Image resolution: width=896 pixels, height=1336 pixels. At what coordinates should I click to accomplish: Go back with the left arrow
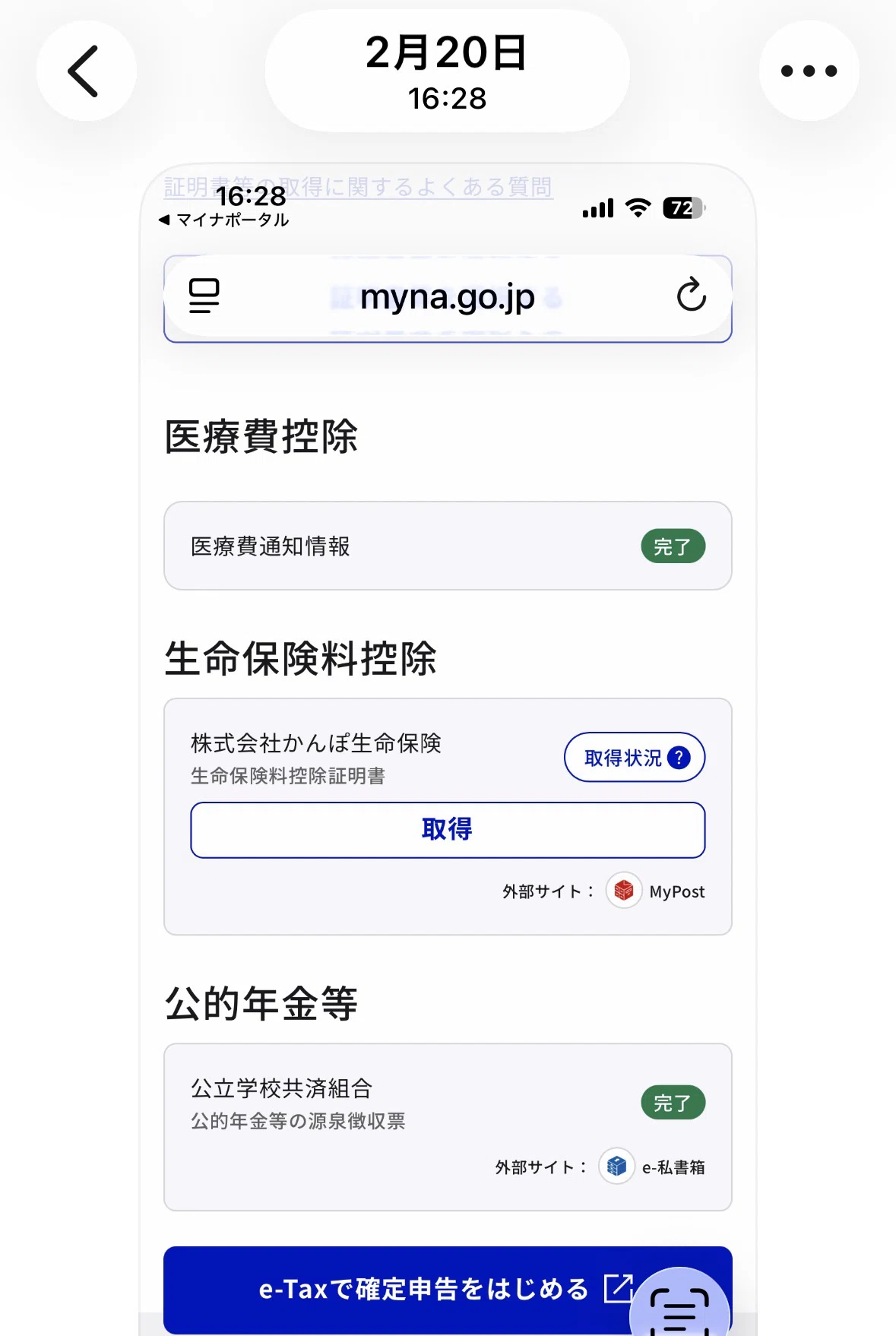click(x=86, y=71)
